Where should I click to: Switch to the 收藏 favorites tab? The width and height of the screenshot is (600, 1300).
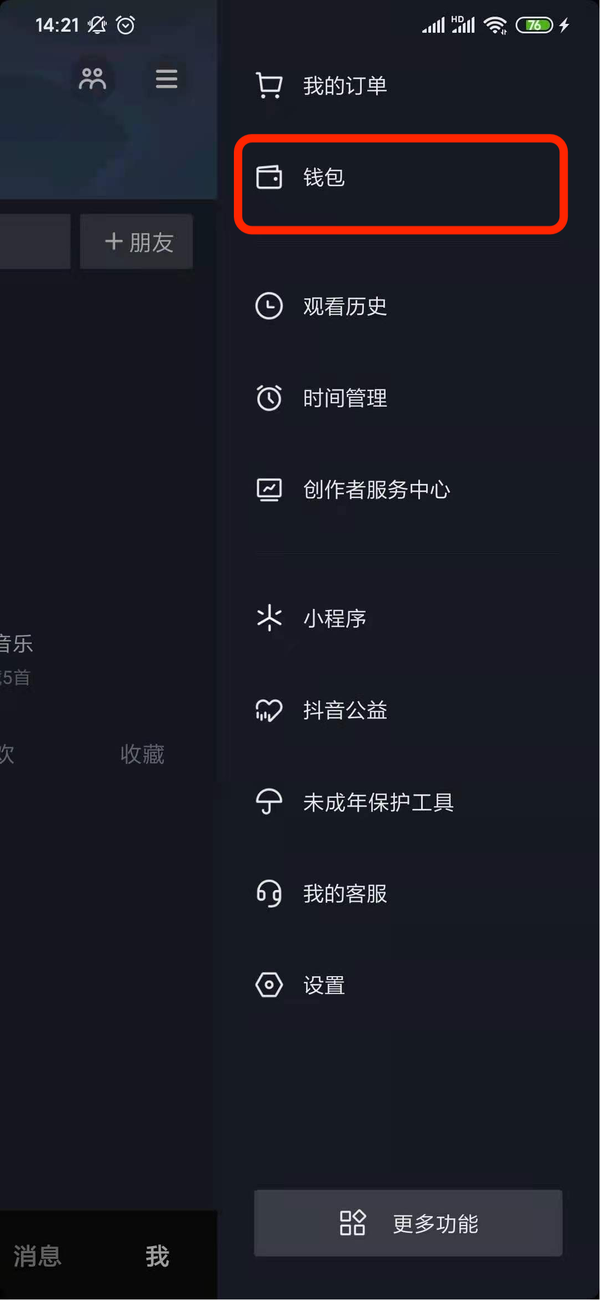coord(142,755)
